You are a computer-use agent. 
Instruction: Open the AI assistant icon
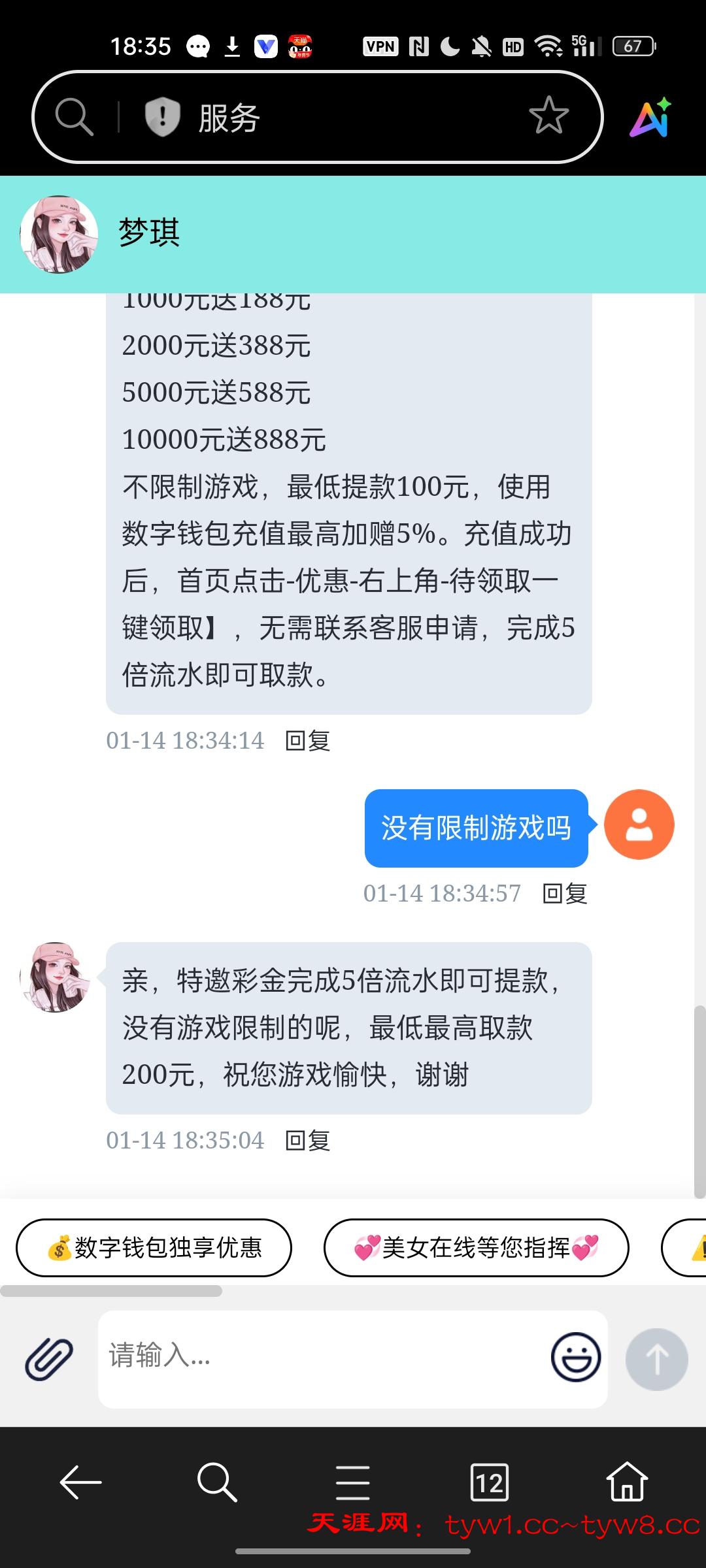tap(650, 118)
